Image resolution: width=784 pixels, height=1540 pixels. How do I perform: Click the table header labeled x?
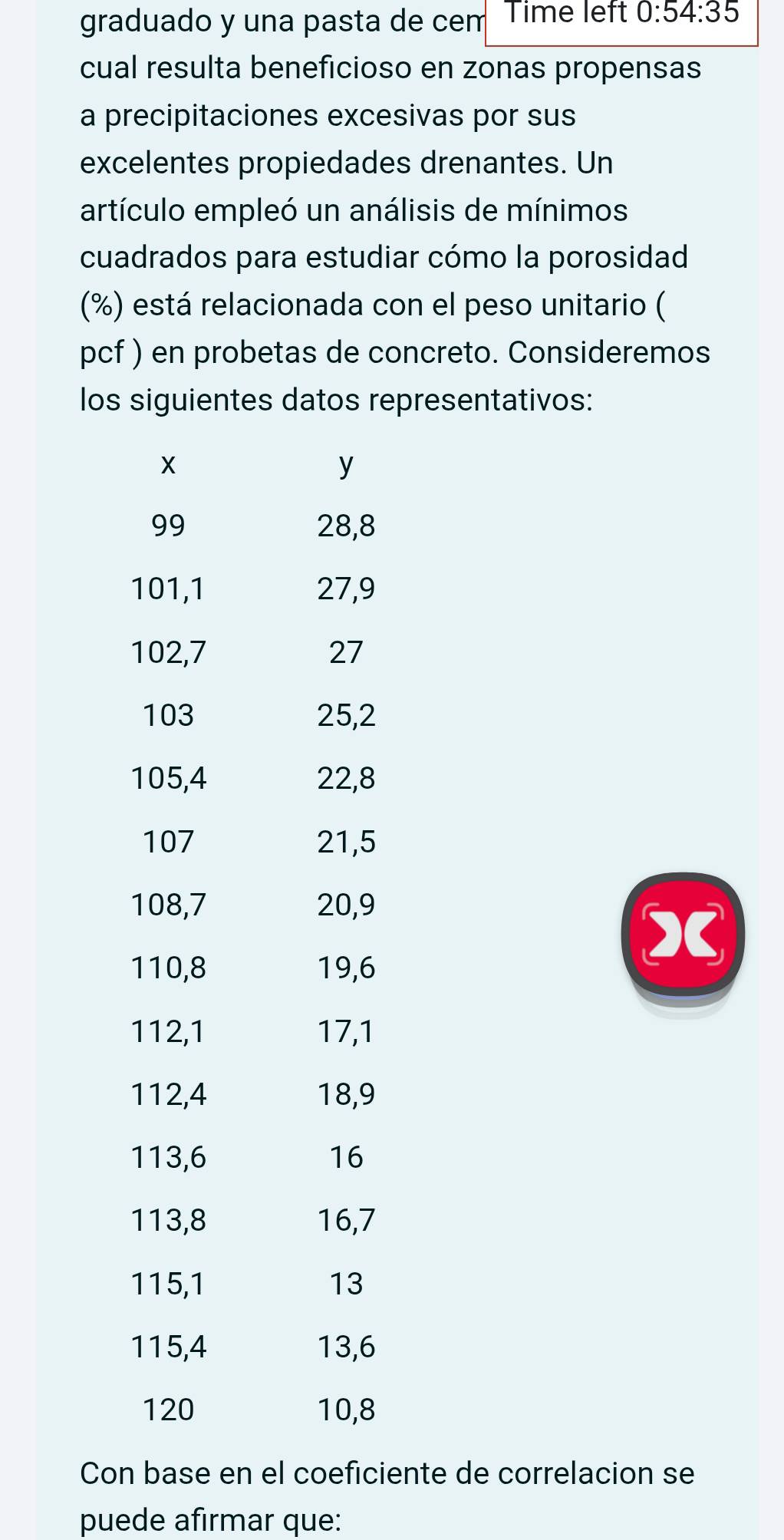point(169,465)
